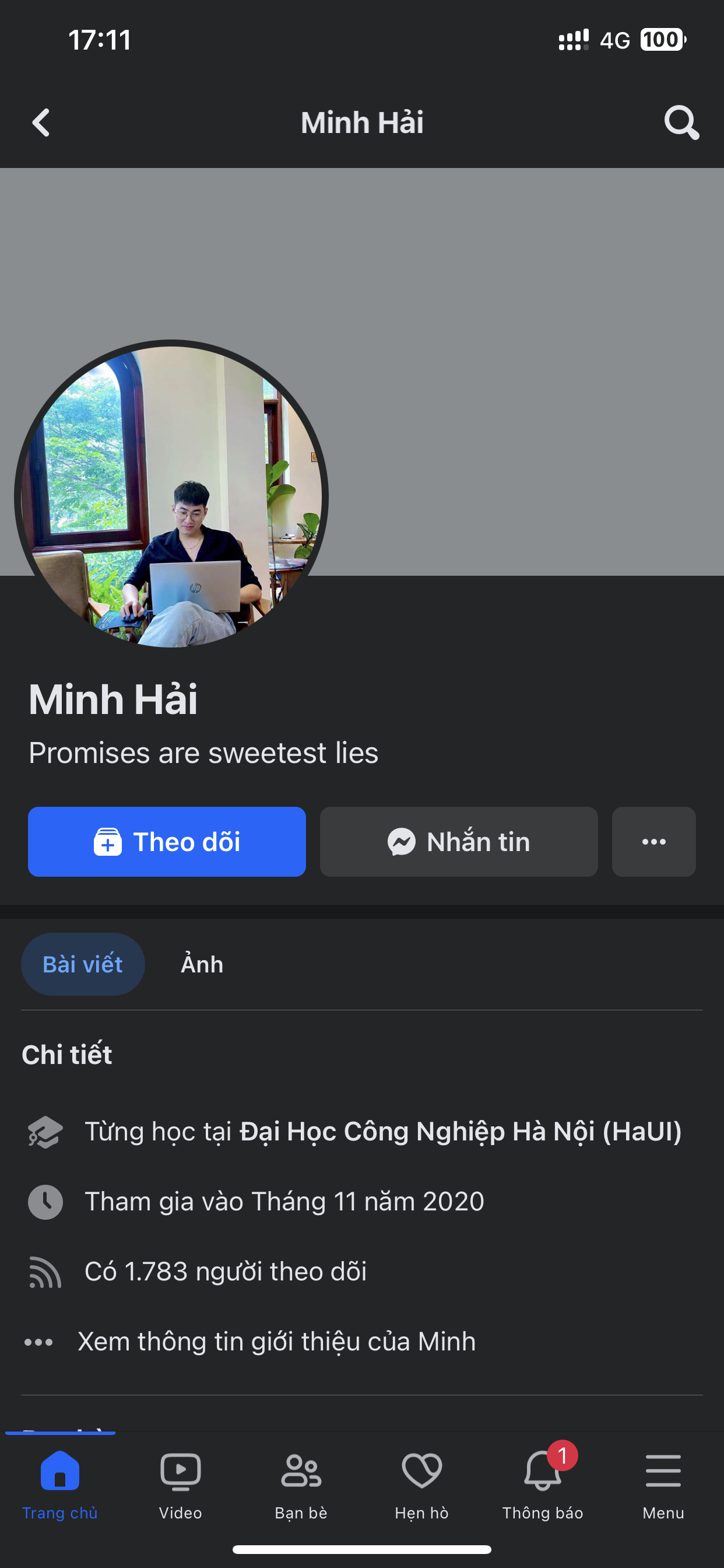
Task: Open Đại Học Công Nghiệp Hà Nội link
Action: [x=461, y=1132]
